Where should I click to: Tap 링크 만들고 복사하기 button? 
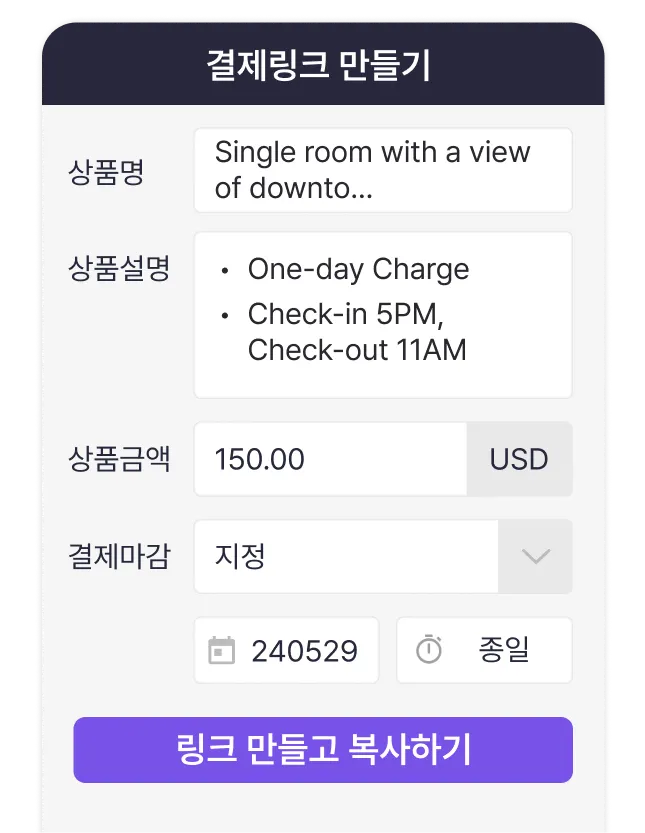click(323, 750)
